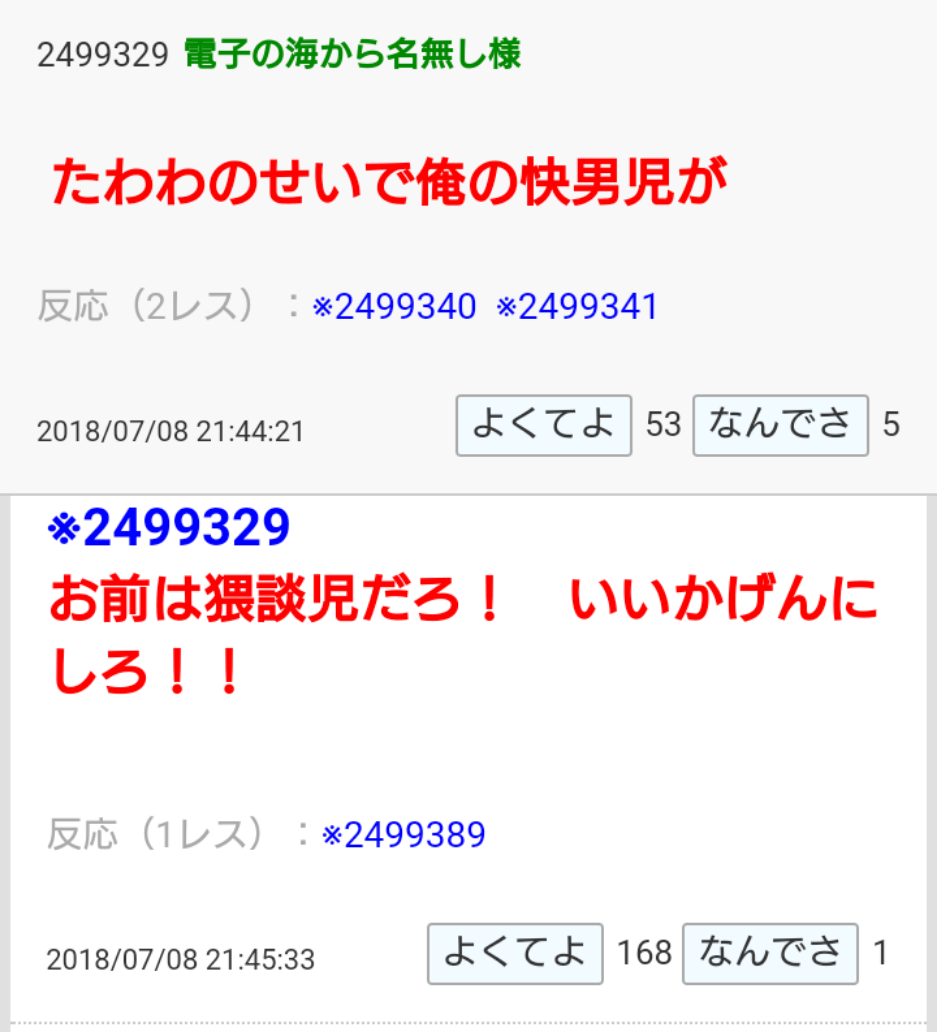The height and width of the screenshot is (1032, 937).
Task: Open reply link ※2499389
Action: point(403,835)
